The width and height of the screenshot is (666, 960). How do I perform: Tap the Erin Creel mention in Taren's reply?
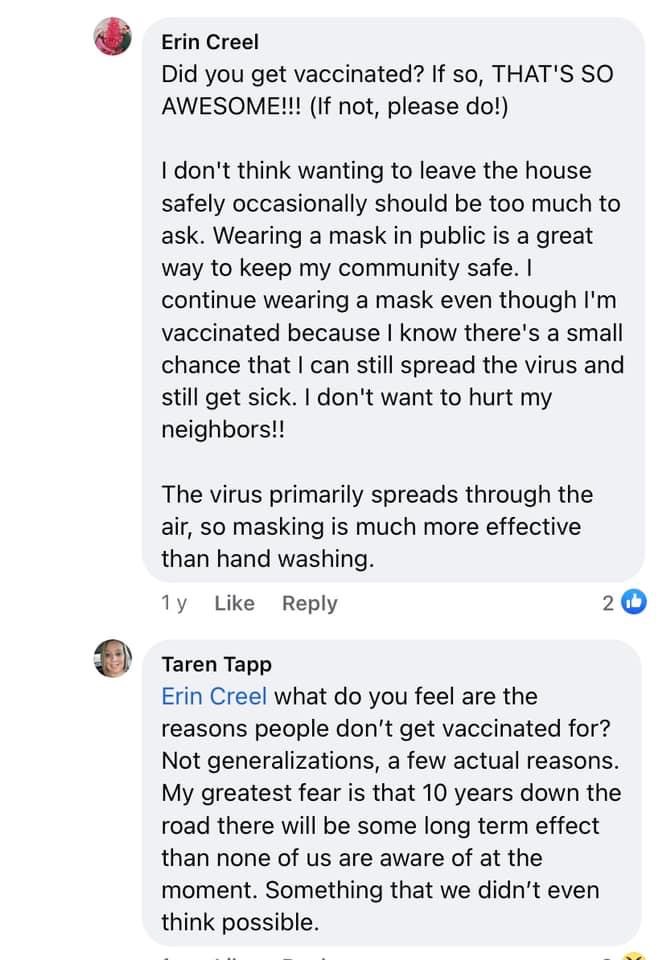point(214,696)
